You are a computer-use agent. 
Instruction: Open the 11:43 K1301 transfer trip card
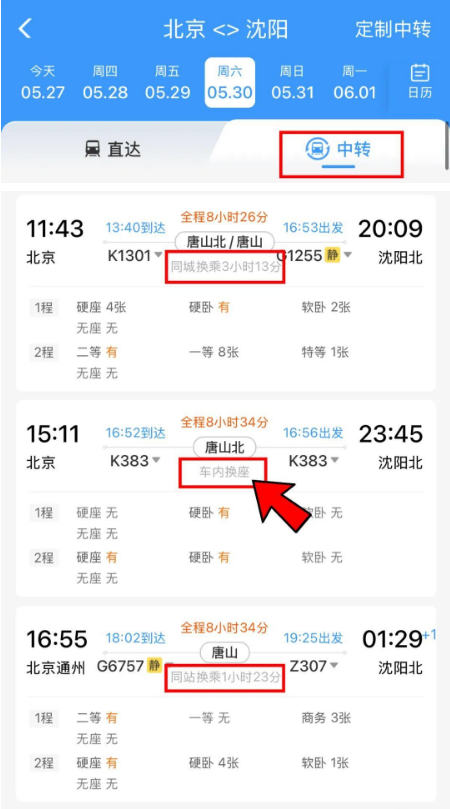coord(226,293)
